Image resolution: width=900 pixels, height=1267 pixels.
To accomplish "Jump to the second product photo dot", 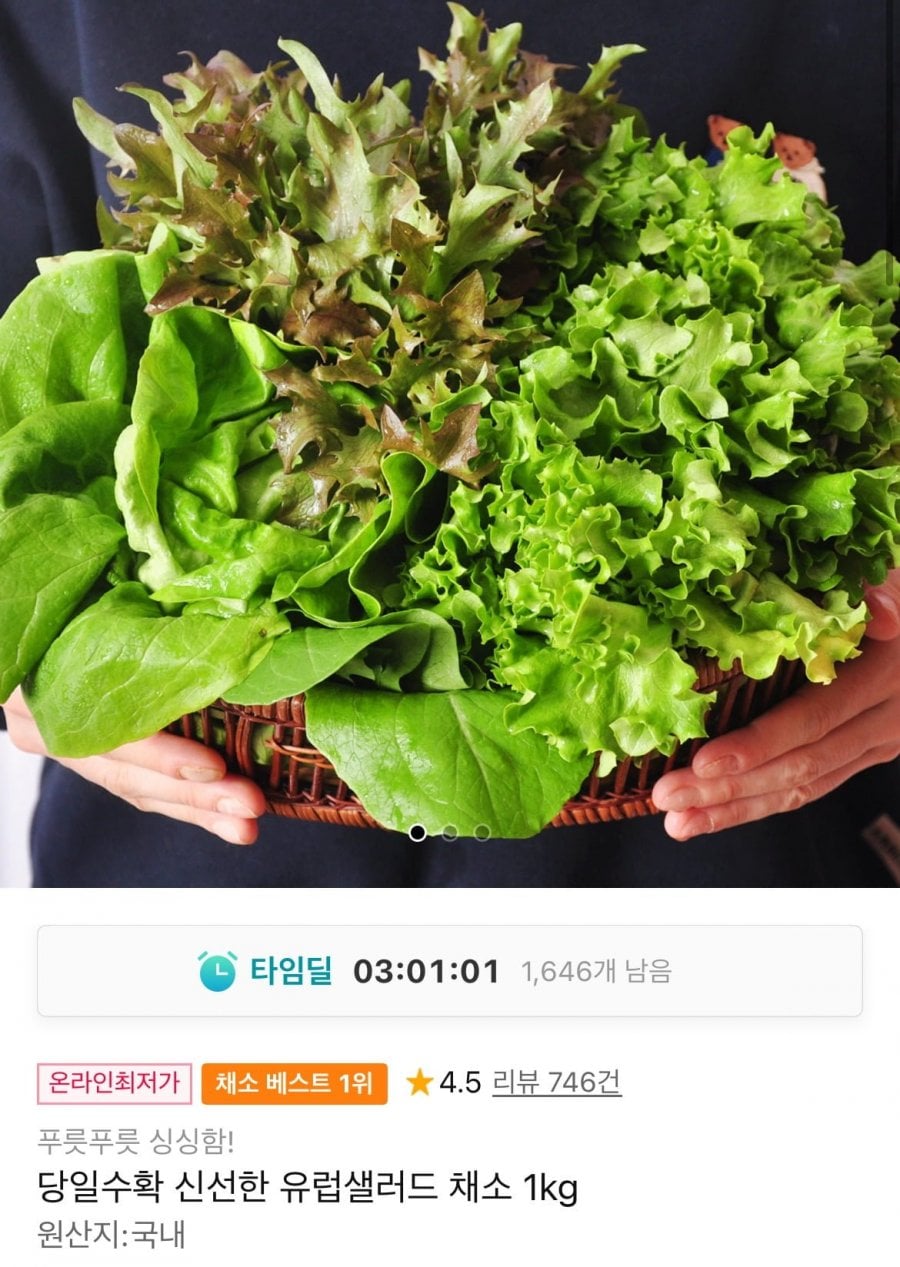I will (x=450, y=833).
